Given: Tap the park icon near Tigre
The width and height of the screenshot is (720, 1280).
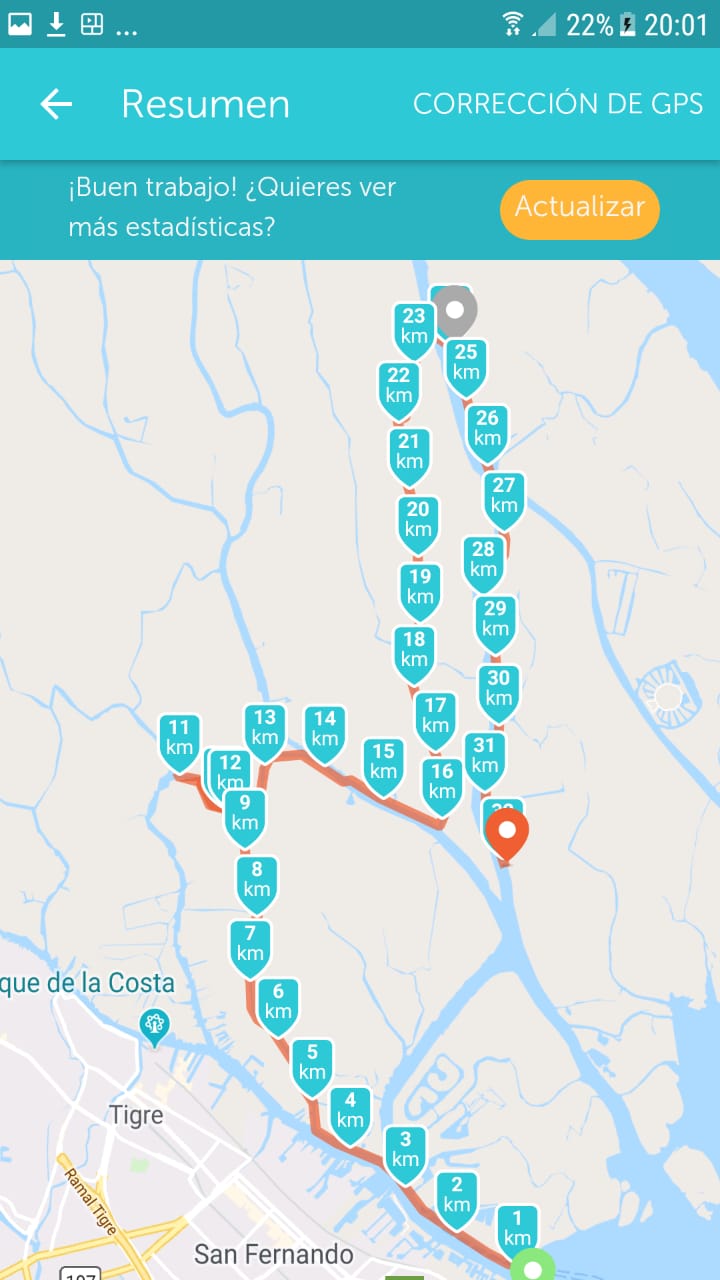Looking at the screenshot, I should click(154, 1024).
